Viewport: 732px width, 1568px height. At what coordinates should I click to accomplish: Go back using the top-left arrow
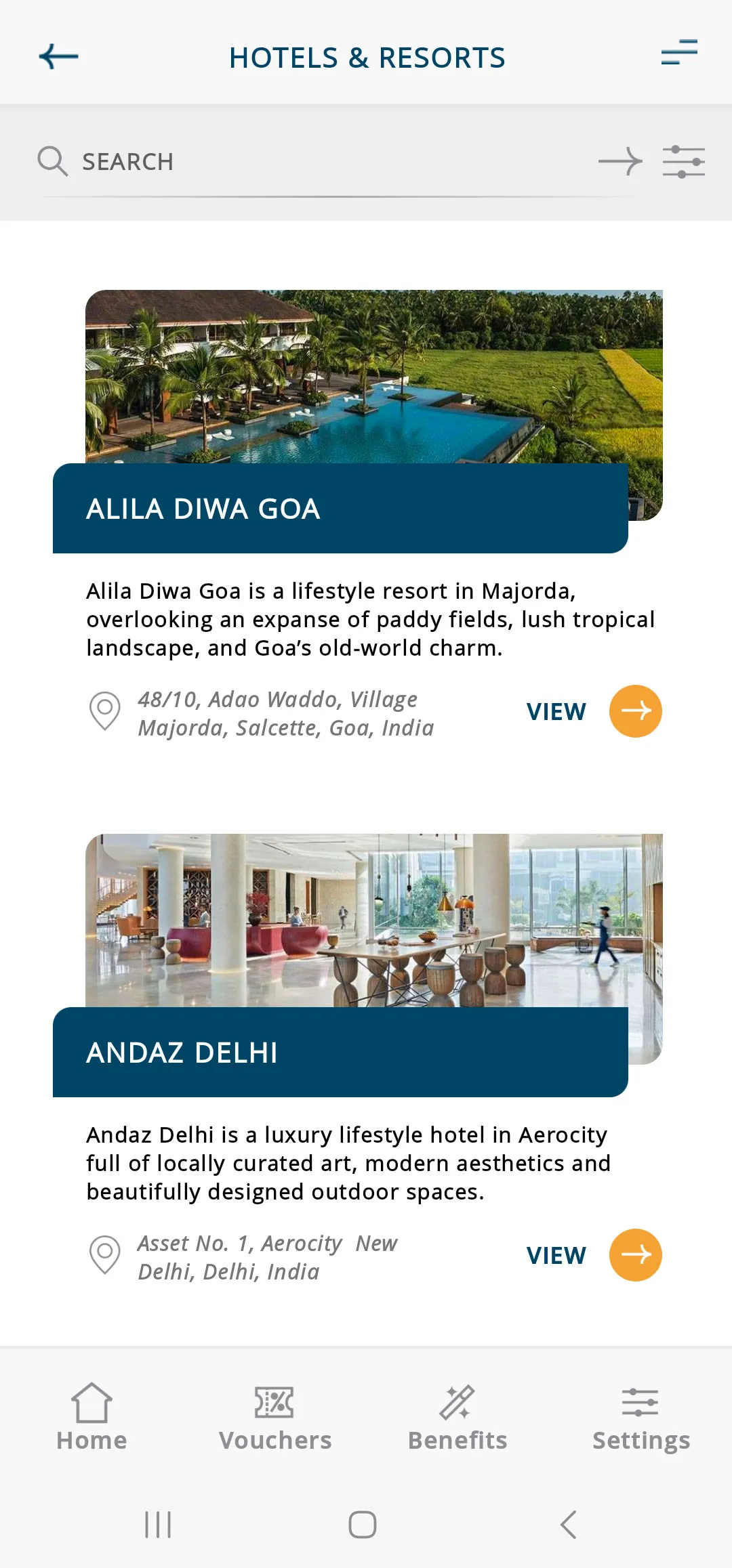coord(59,57)
